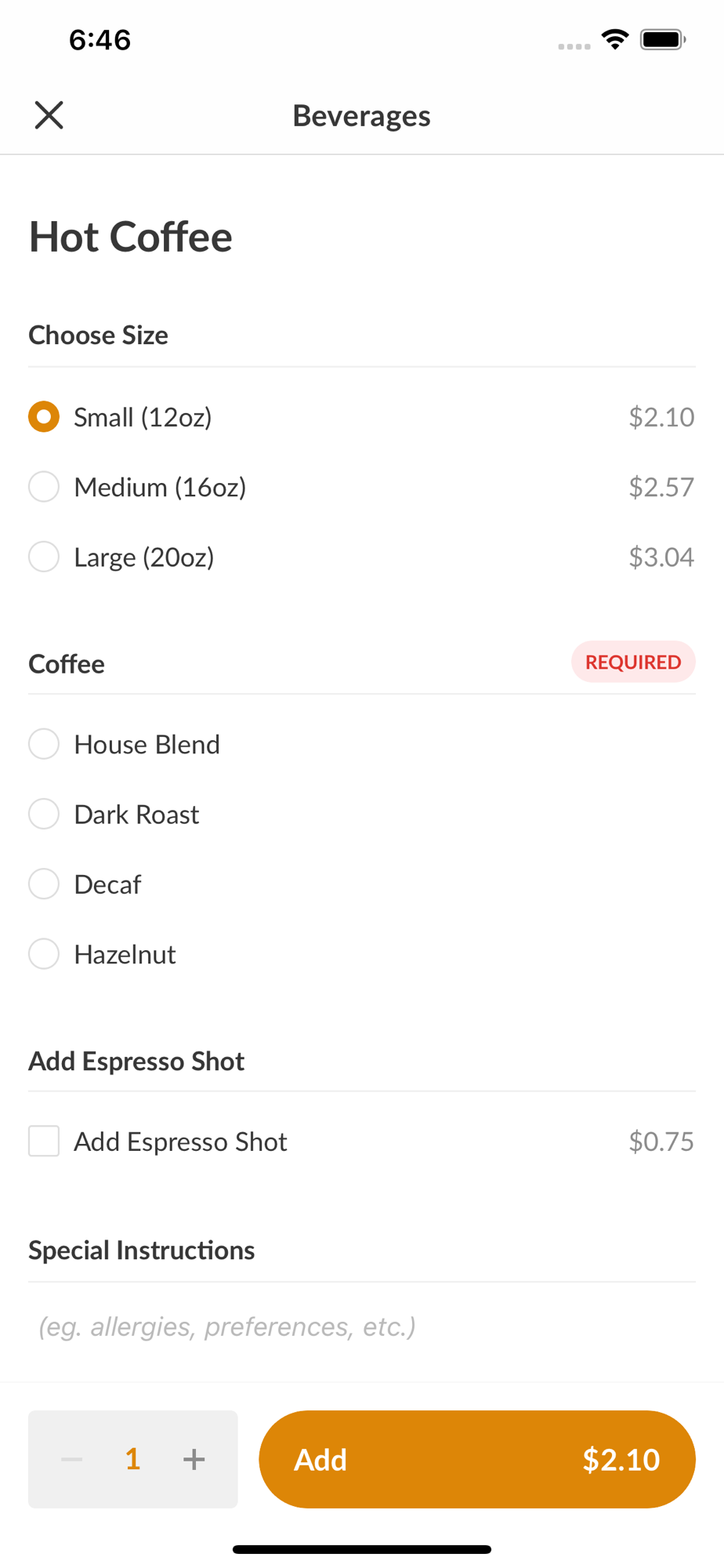
Task: Close the Beverages item screen
Action: tap(49, 115)
